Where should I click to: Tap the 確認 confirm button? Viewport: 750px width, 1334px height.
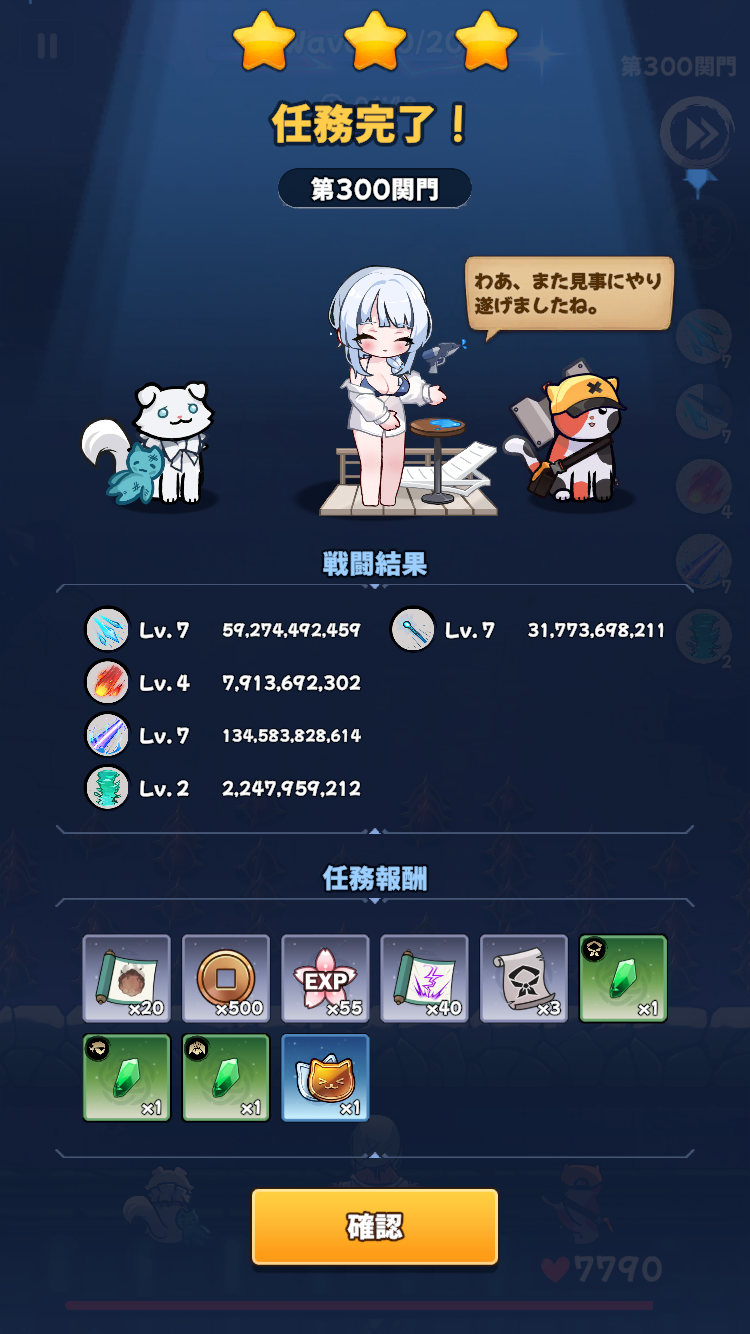coord(374,1227)
